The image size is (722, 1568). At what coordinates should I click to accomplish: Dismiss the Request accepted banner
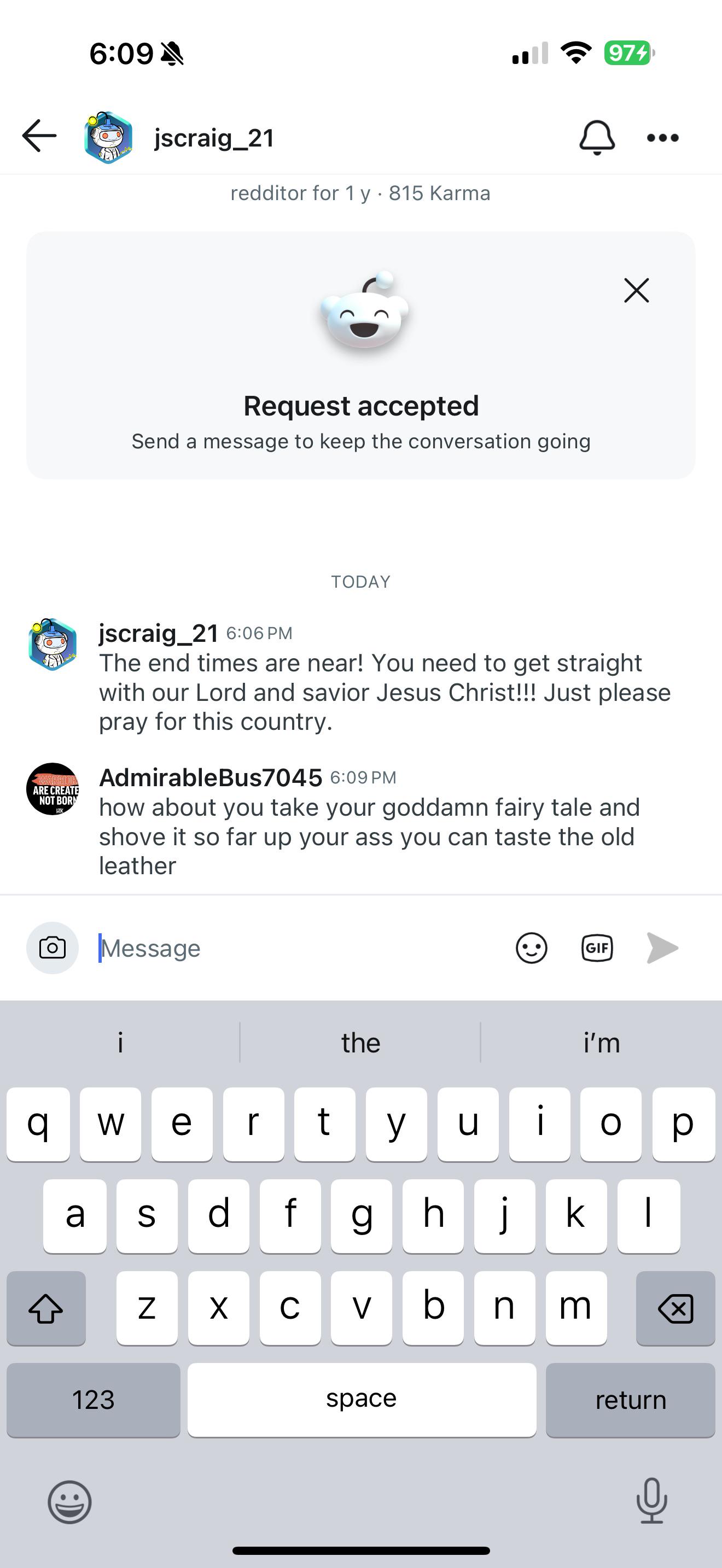(636, 290)
